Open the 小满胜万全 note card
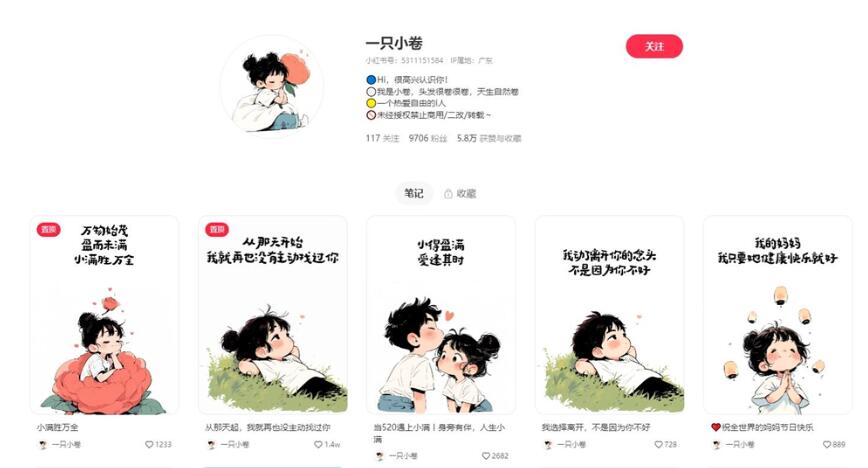The height and width of the screenshot is (468, 868). (x=104, y=315)
